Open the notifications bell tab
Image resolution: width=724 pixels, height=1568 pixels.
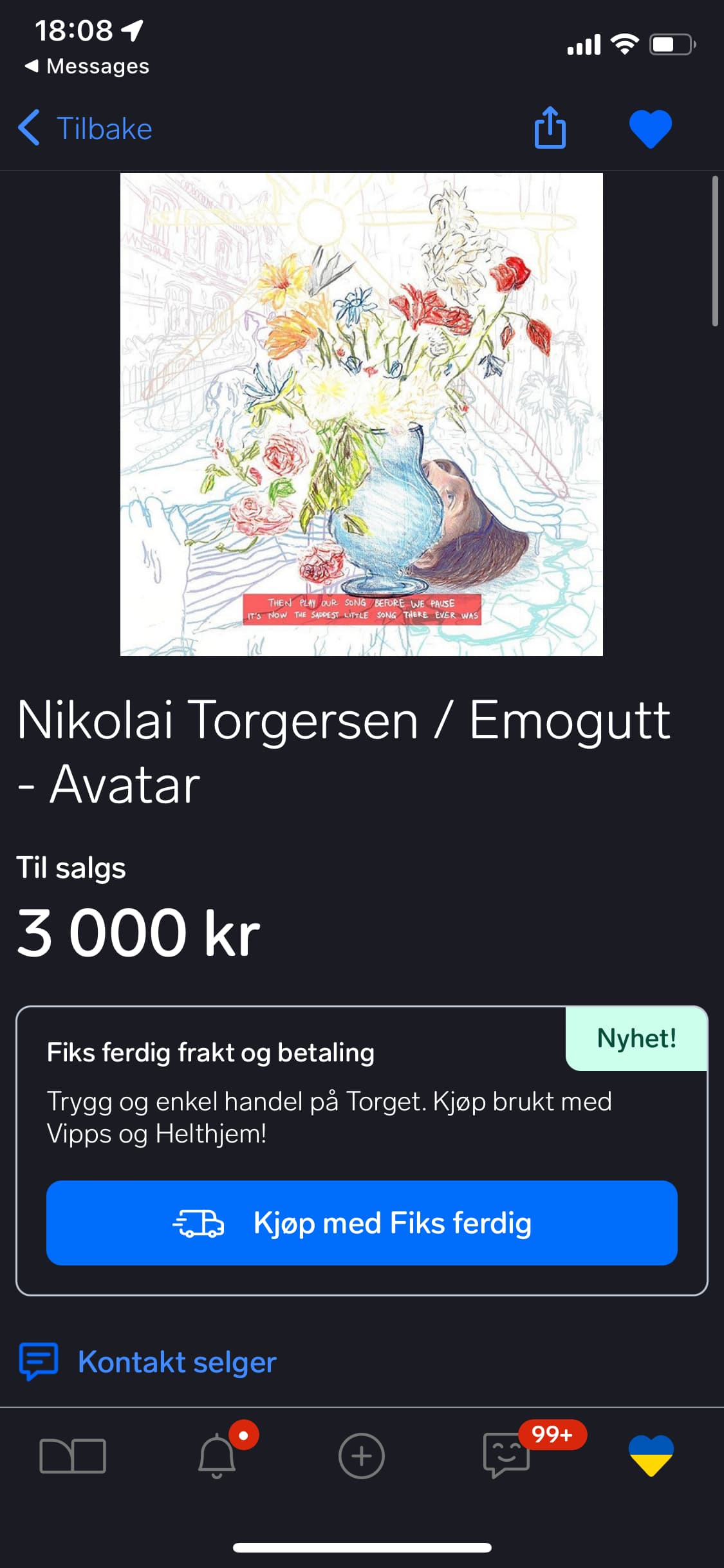click(218, 1455)
